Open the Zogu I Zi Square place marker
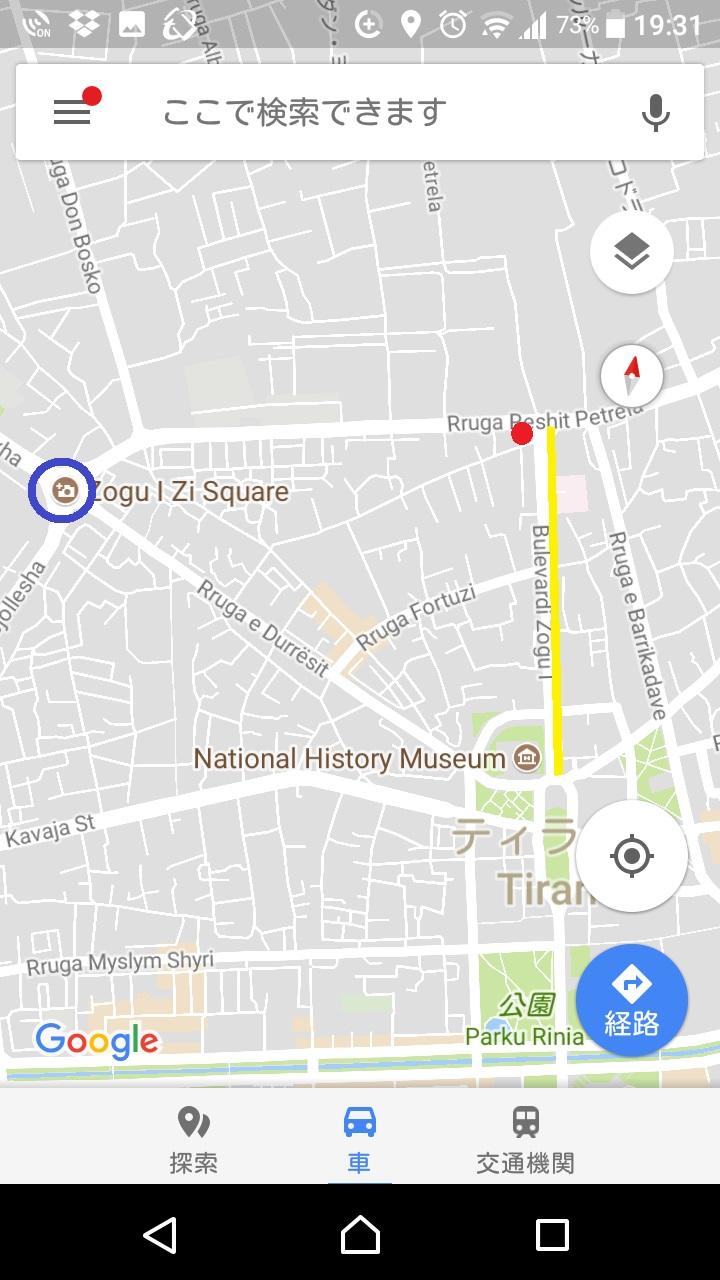 [x=64, y=490]
